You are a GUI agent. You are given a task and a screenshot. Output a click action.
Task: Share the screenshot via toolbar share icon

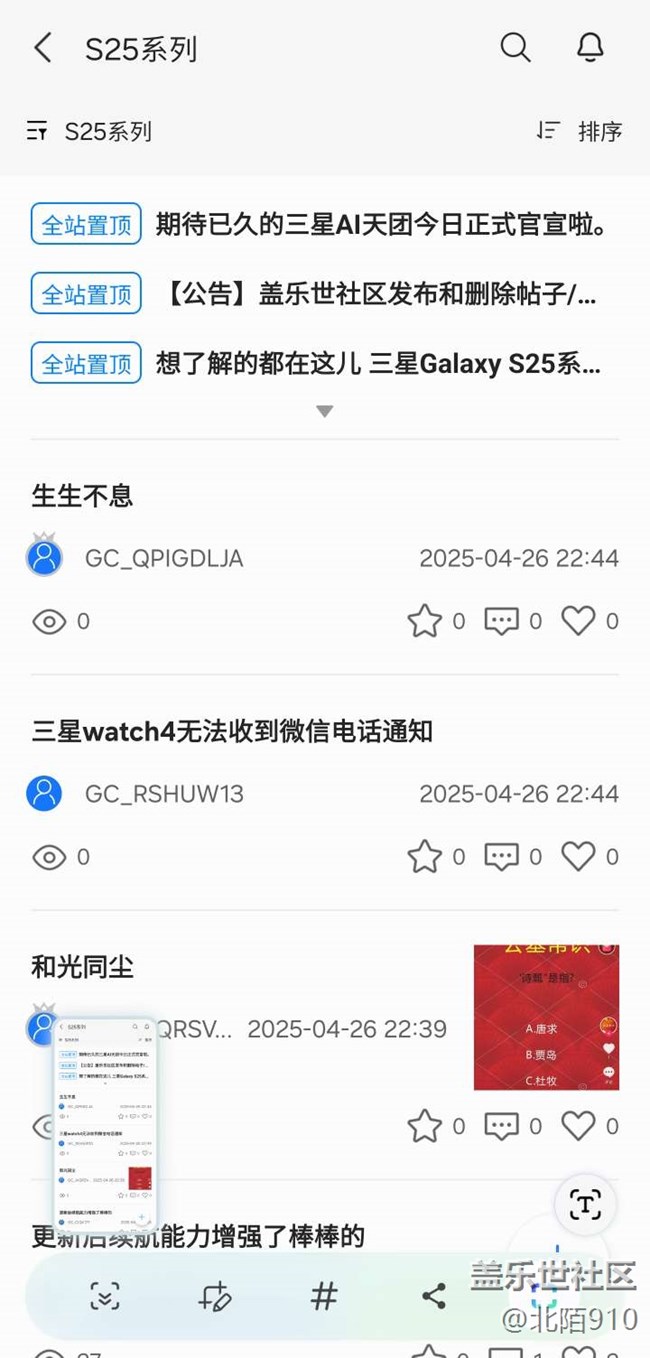pyautogui.click(x=434, y=1297)
